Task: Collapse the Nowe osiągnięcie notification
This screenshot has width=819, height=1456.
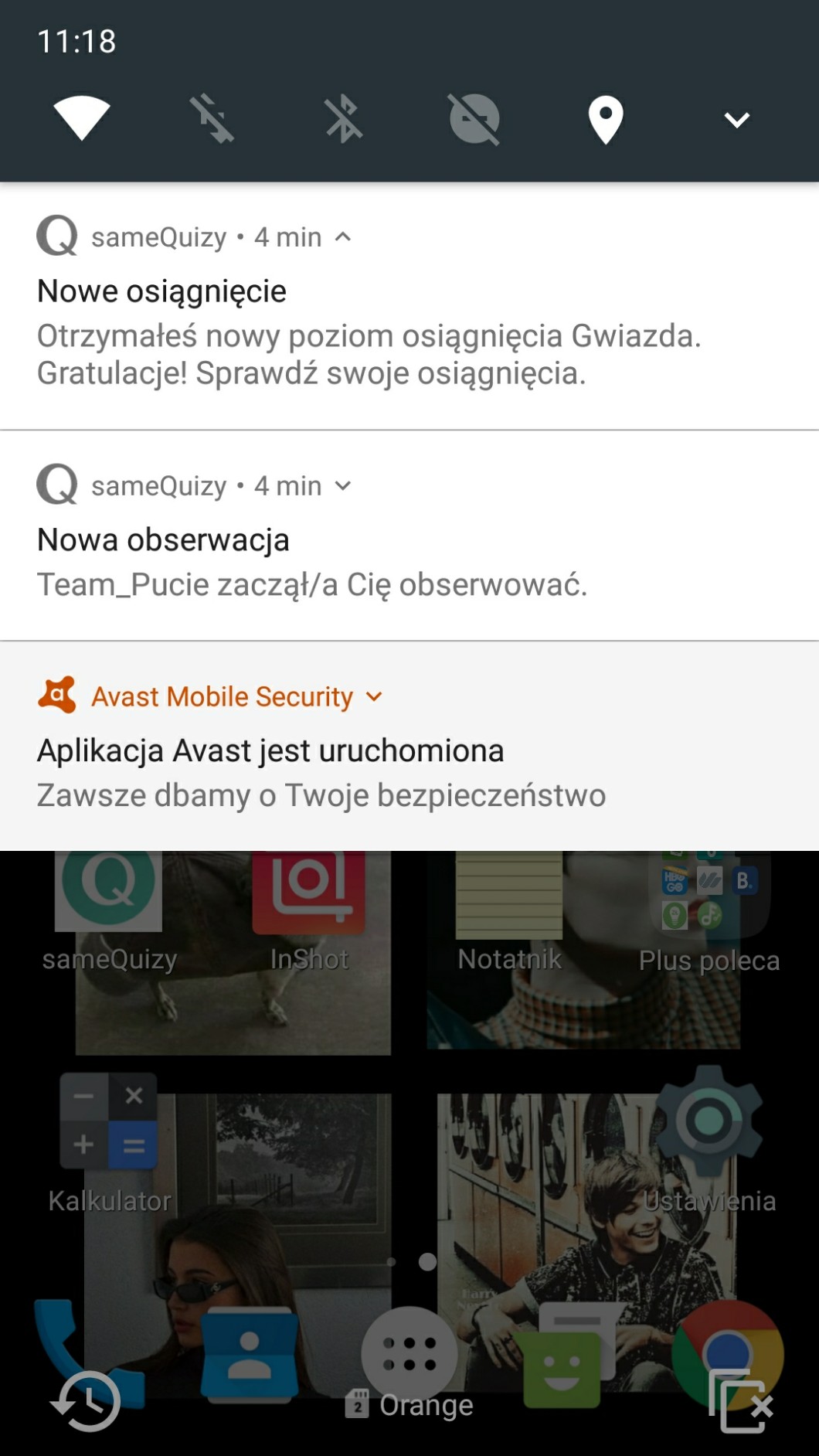Action: coord(343,237)
